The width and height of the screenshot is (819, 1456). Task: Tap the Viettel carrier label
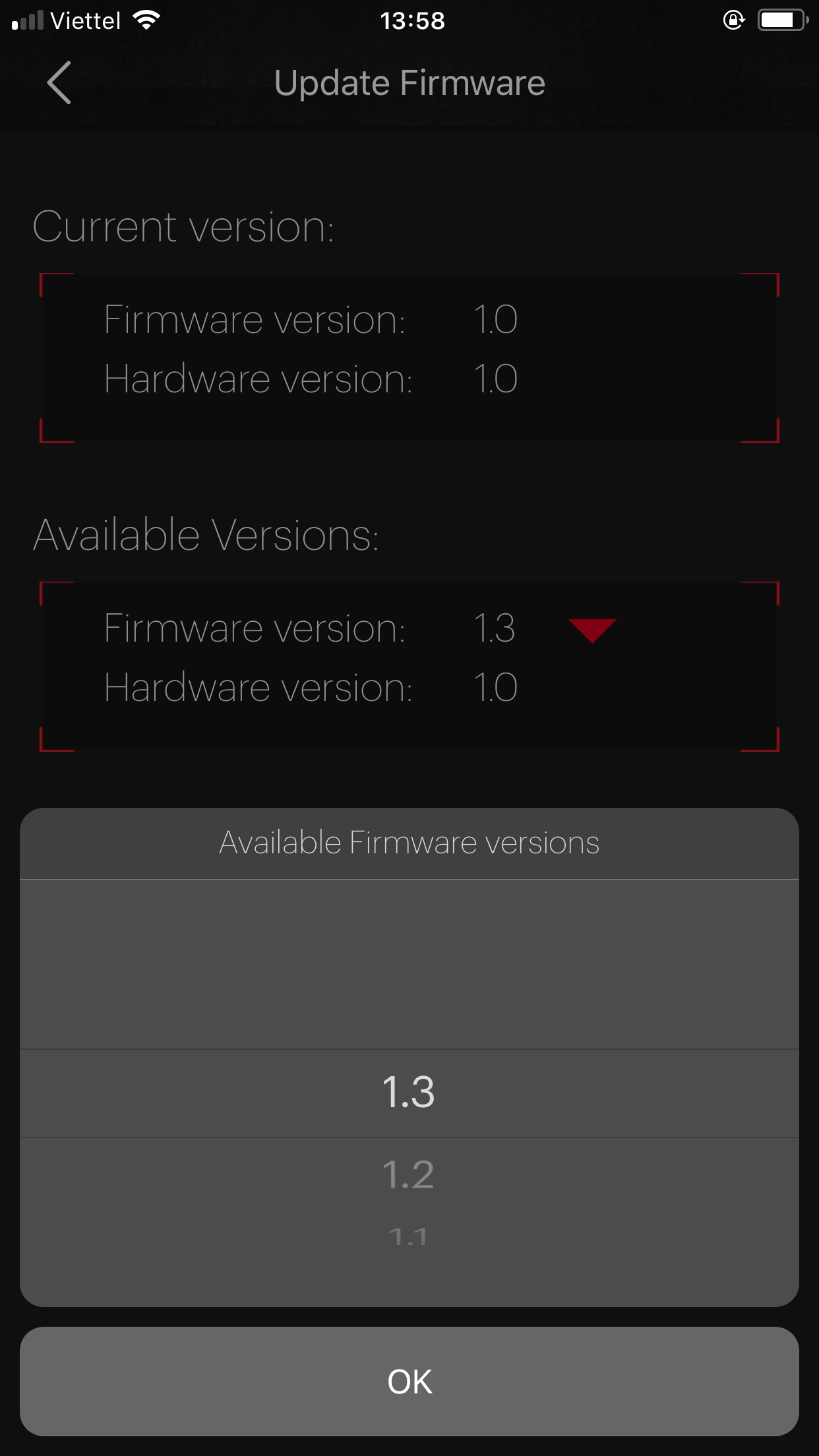[x=87, y=20]
